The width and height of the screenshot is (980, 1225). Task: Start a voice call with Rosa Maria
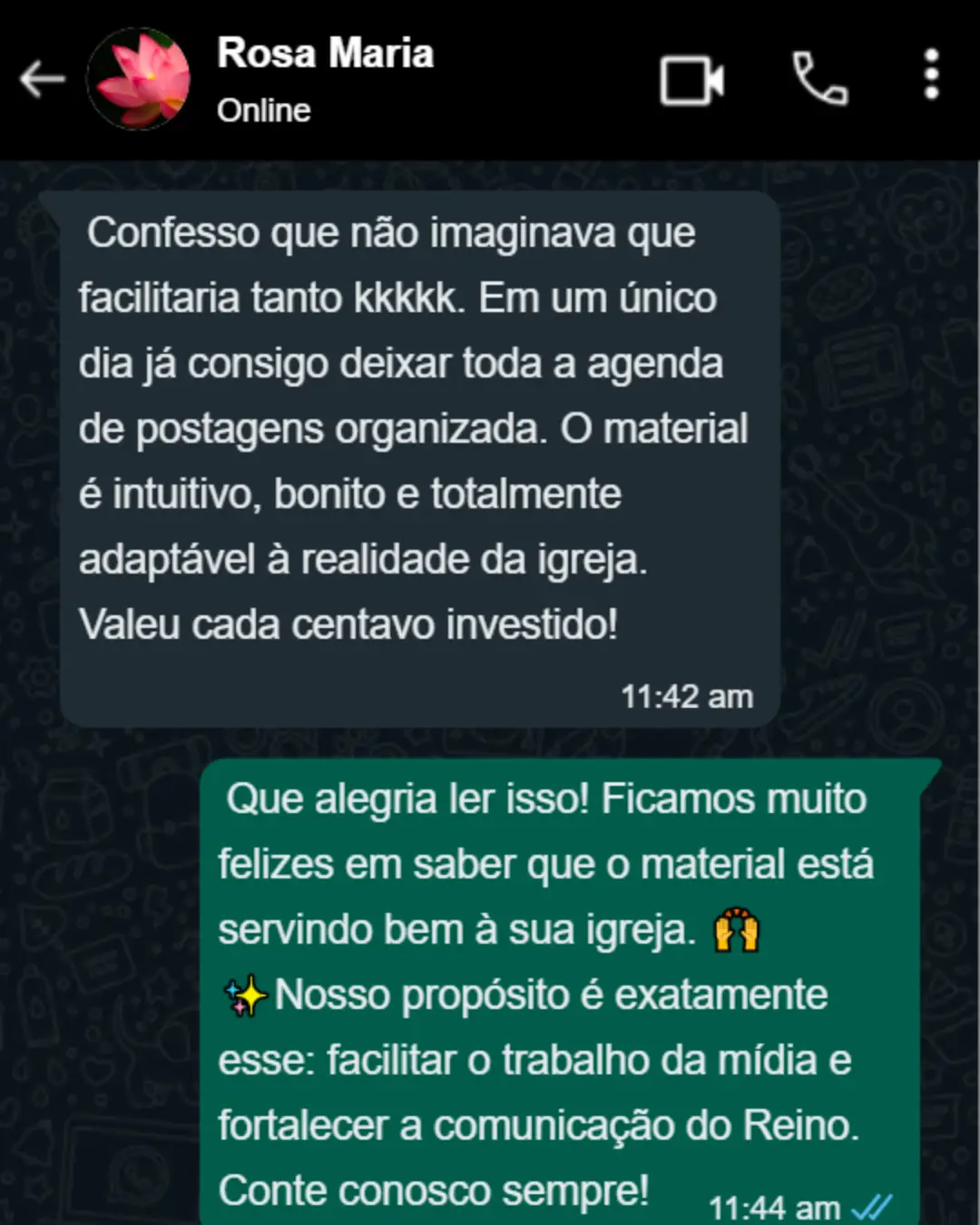(x=818, y=80)
